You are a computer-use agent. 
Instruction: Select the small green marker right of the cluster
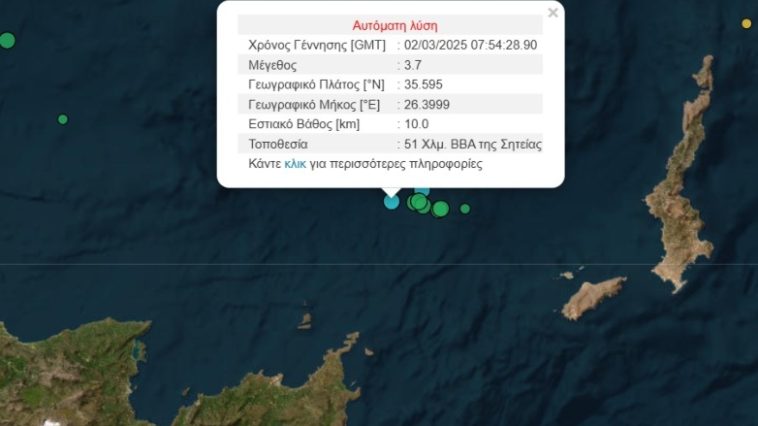465,208
